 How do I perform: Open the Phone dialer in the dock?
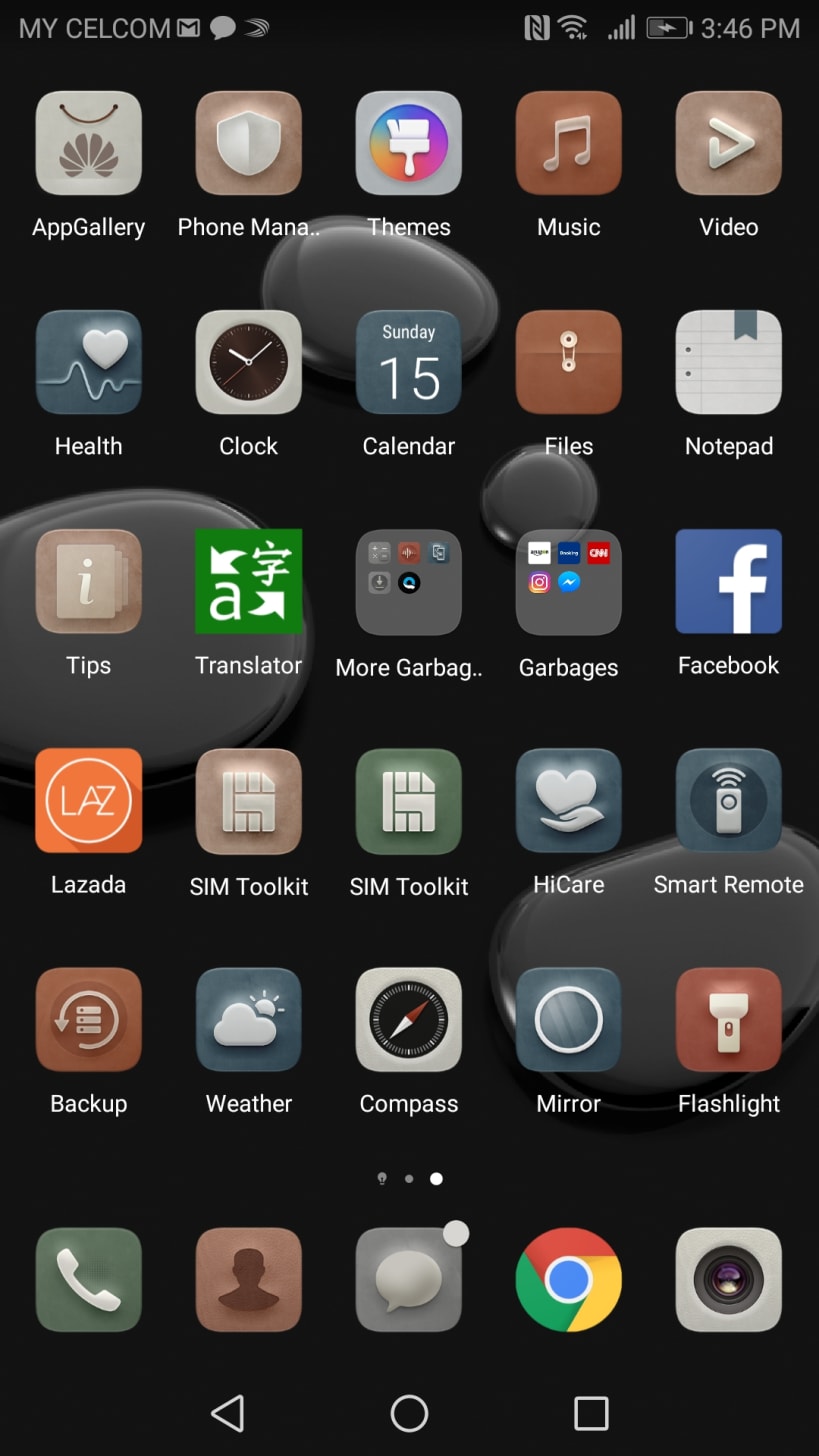[x=88, y=1279]
